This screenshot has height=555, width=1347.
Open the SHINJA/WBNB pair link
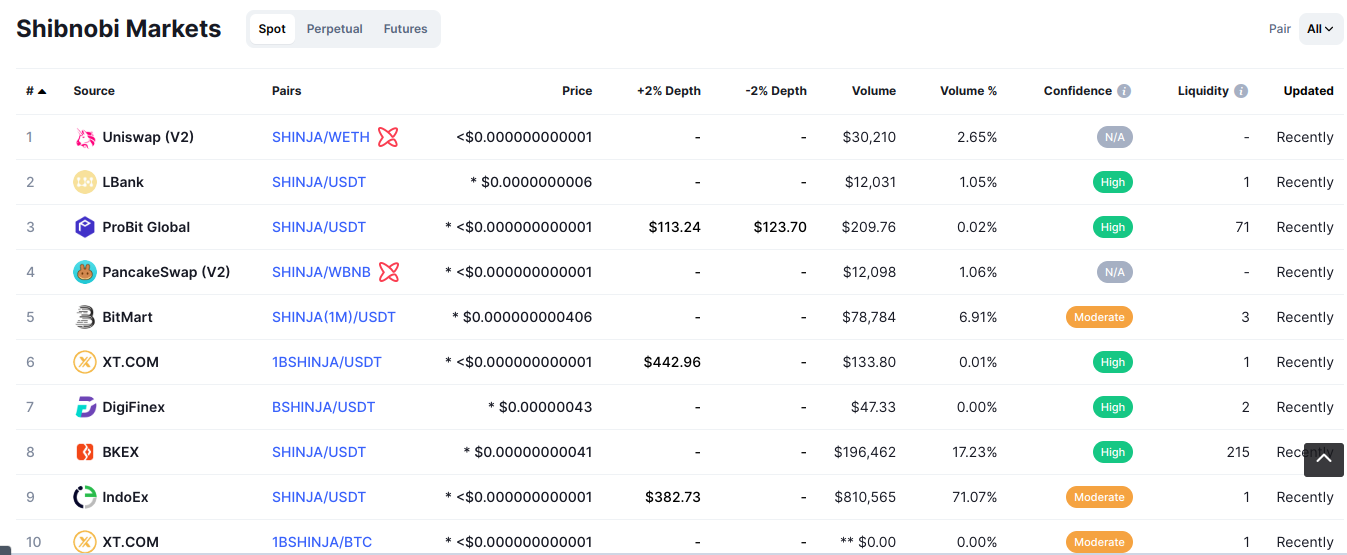(321, 272)
